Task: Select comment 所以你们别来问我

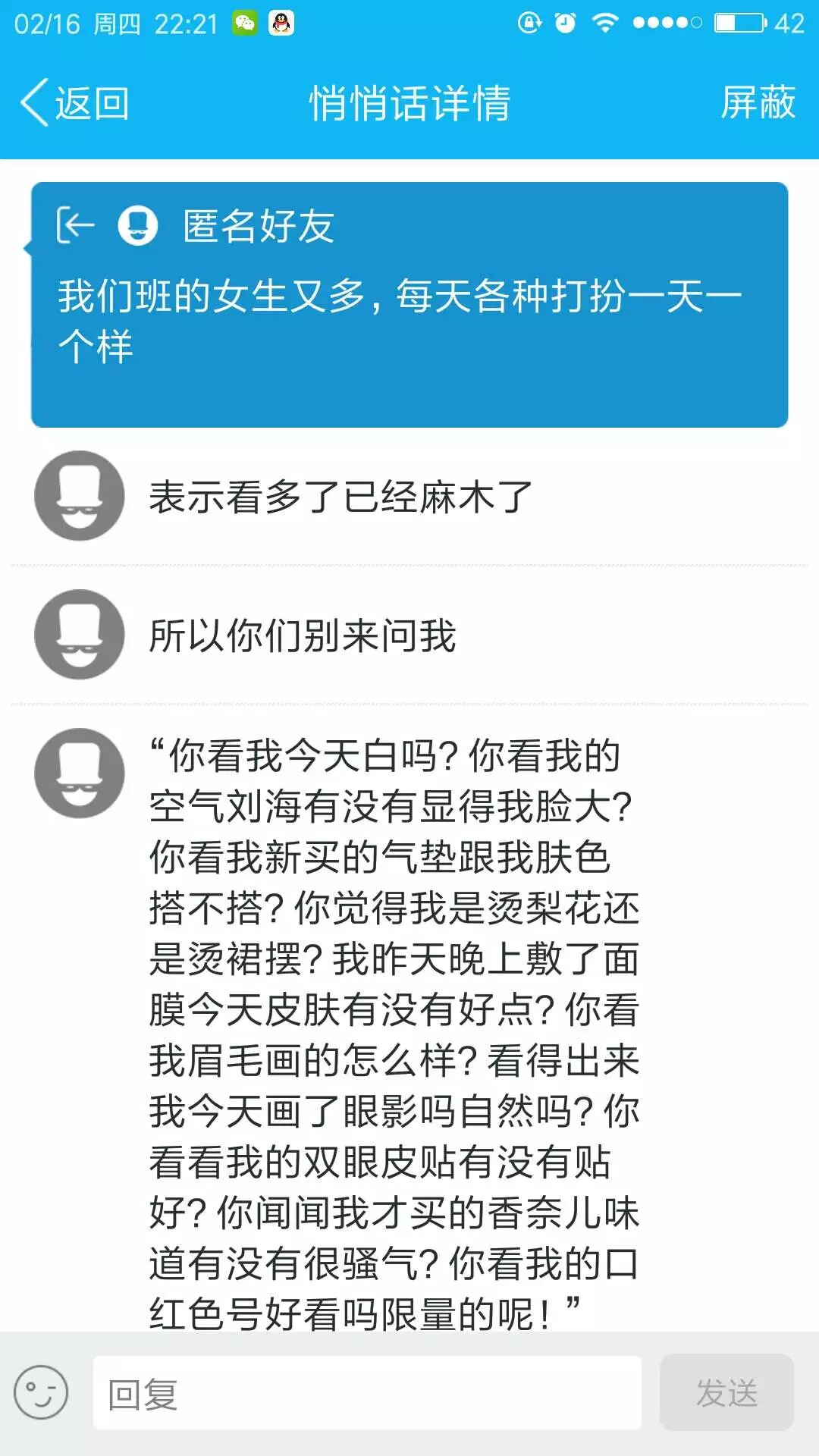Action: (x=303, y=635)
